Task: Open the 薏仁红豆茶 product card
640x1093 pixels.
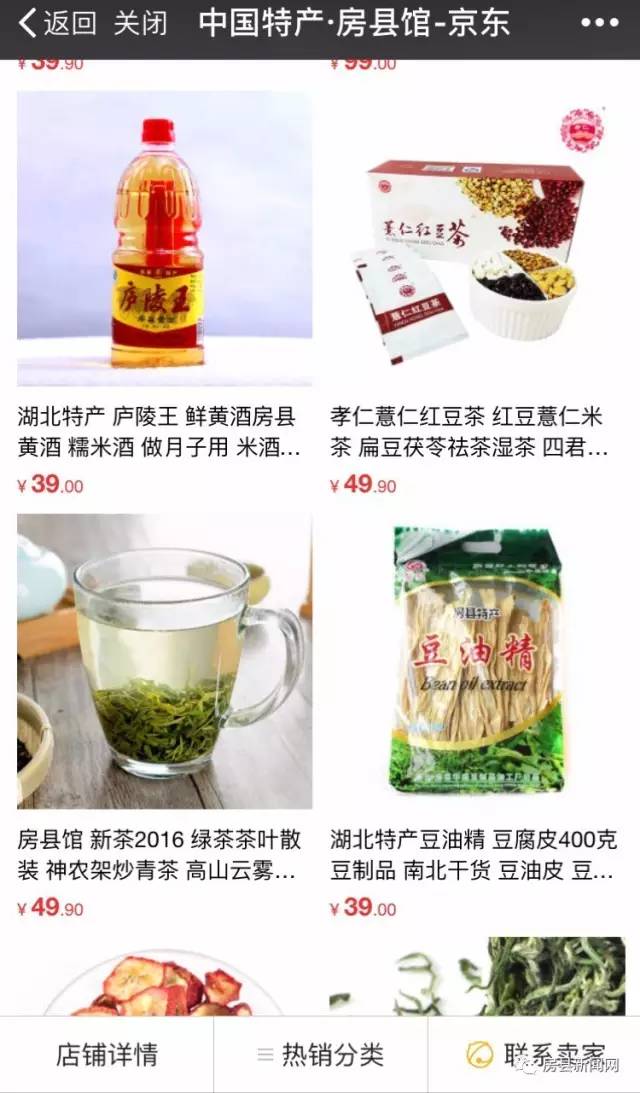Action: (x=476, y=239)
